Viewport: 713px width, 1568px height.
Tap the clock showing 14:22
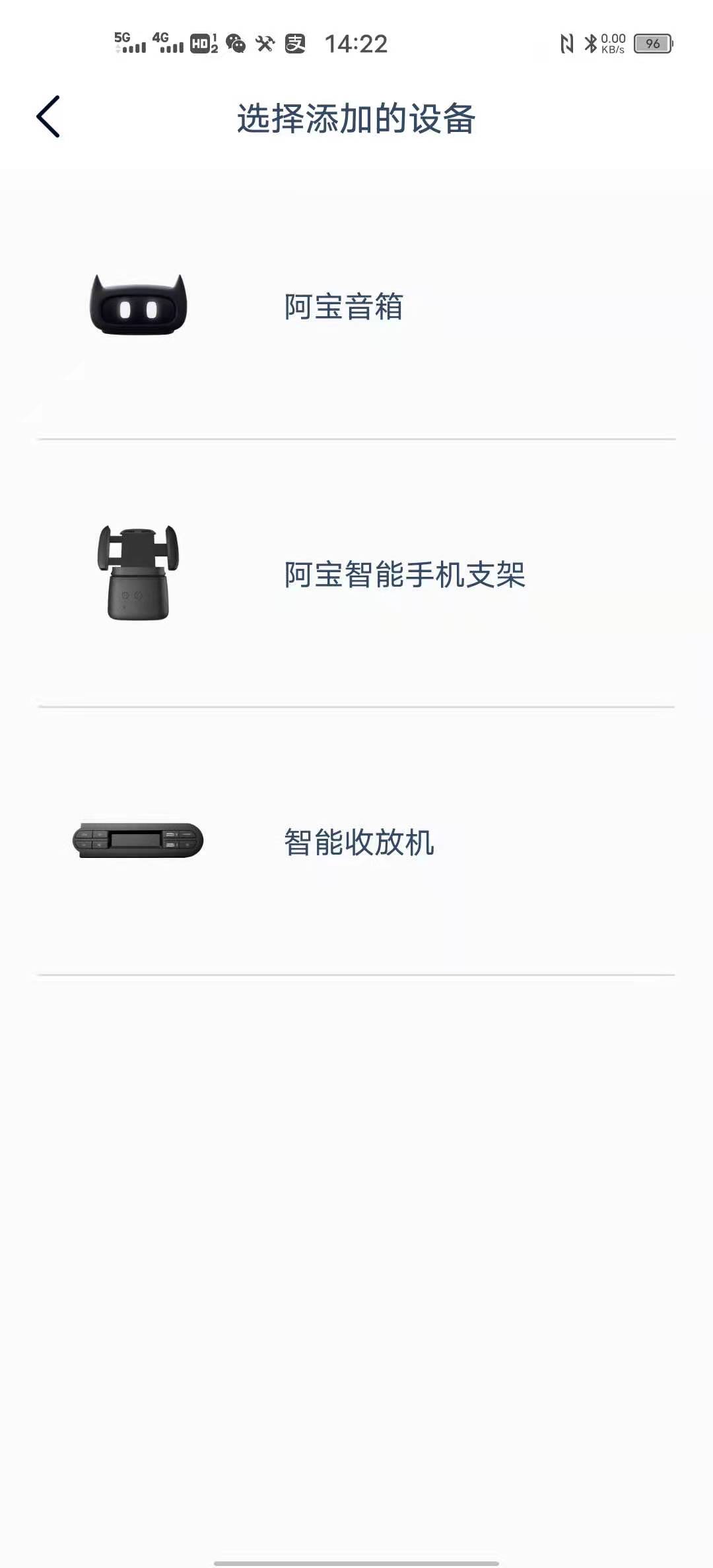(356, 44)
